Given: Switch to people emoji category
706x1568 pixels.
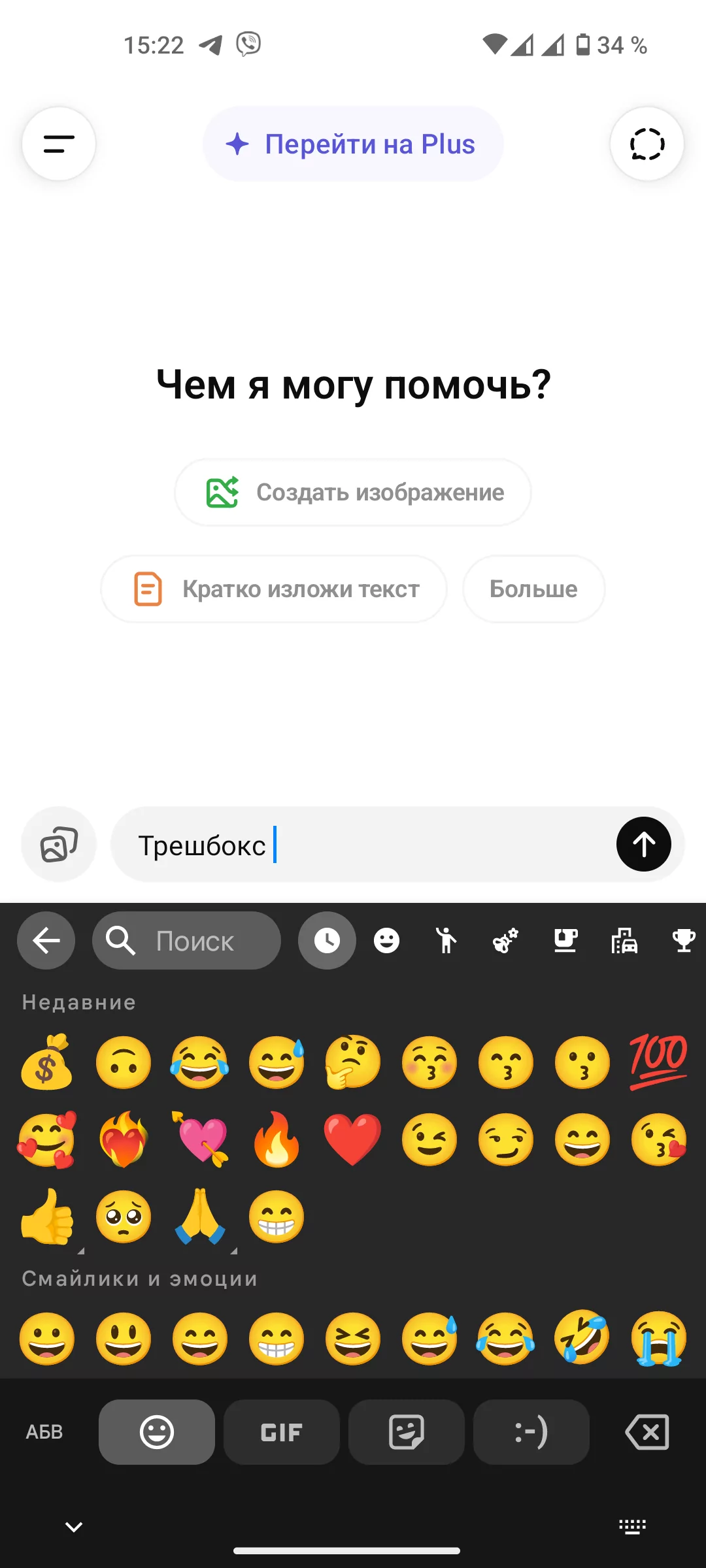Looking at the screenshot, I should pyautogui.click(x=446, y=941).
